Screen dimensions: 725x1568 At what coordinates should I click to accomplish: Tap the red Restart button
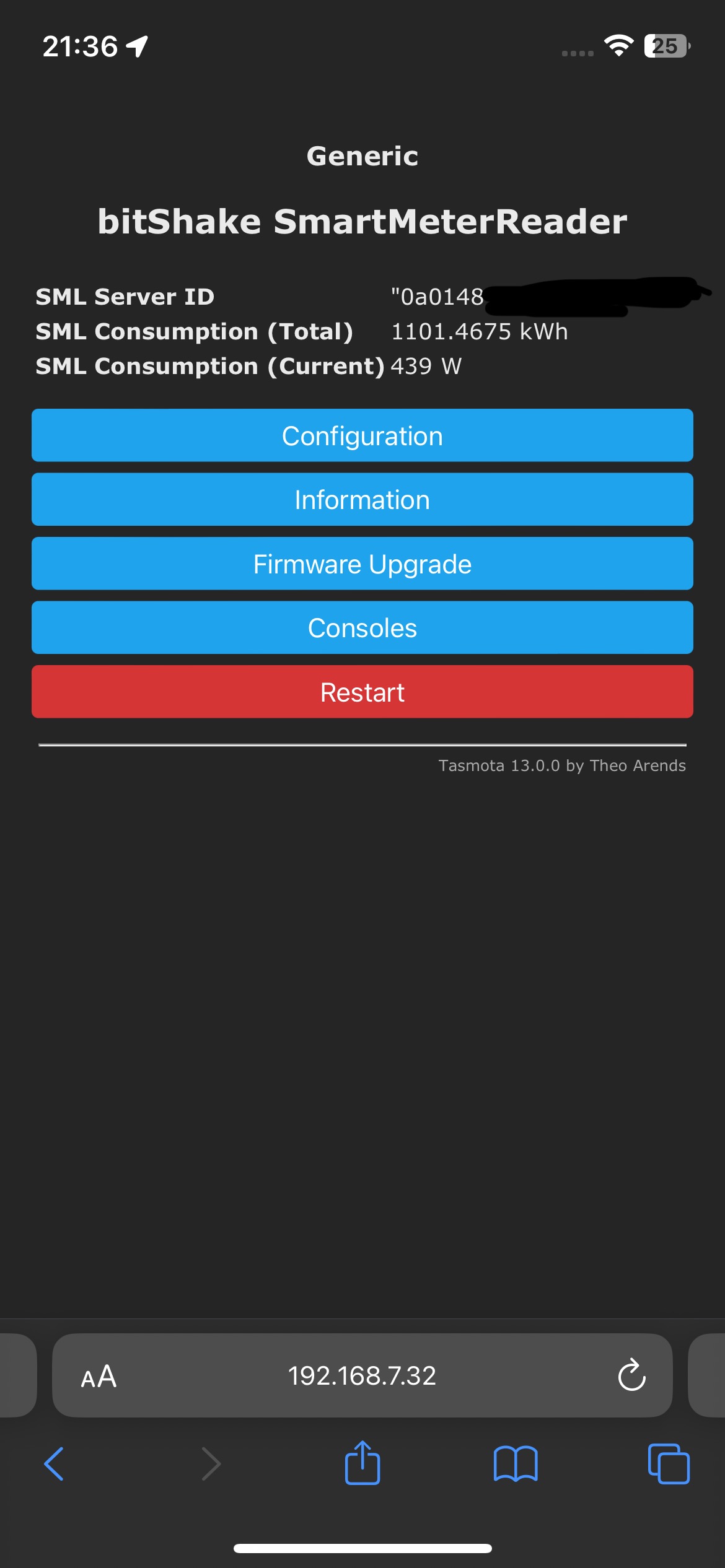point(362,692)
